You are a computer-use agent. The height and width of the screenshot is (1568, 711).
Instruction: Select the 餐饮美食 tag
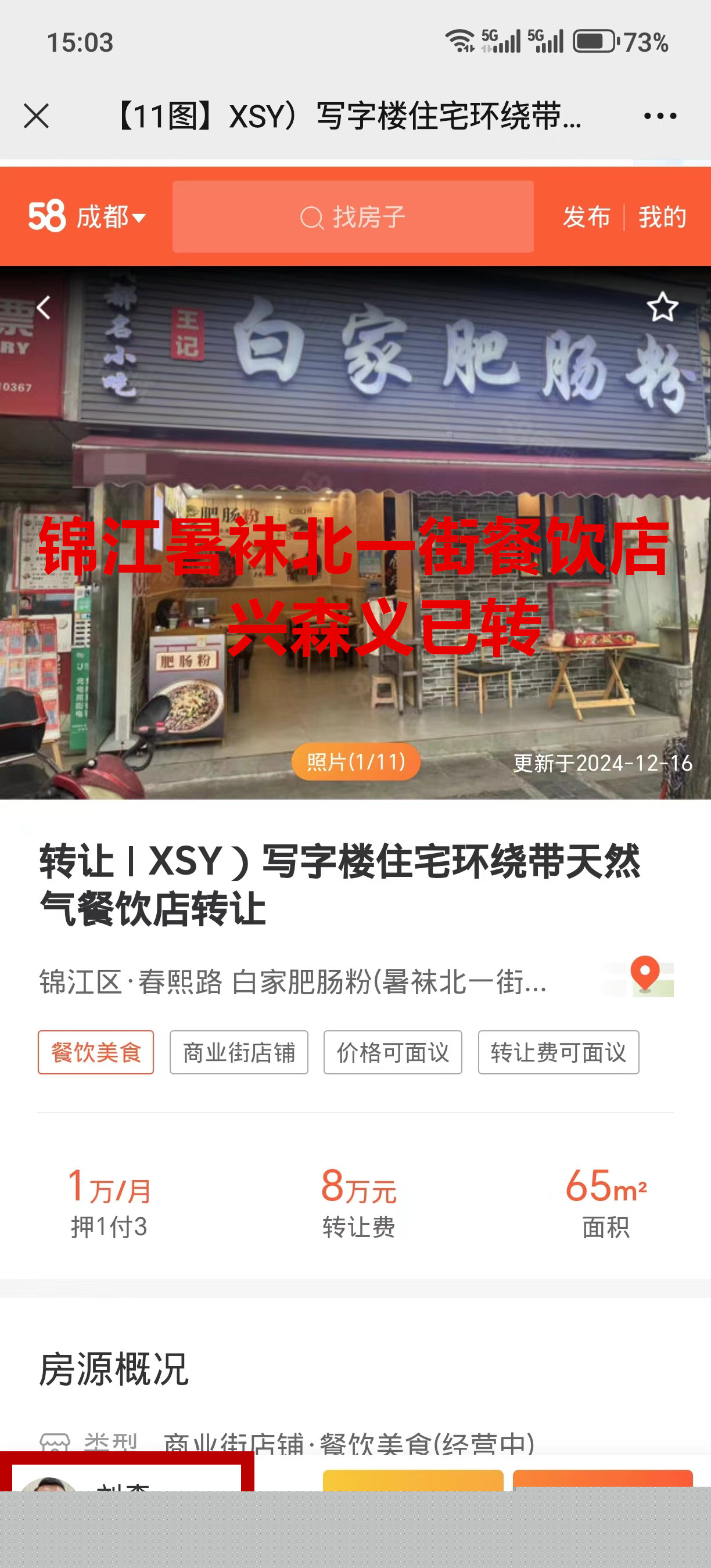(96, 1052)
